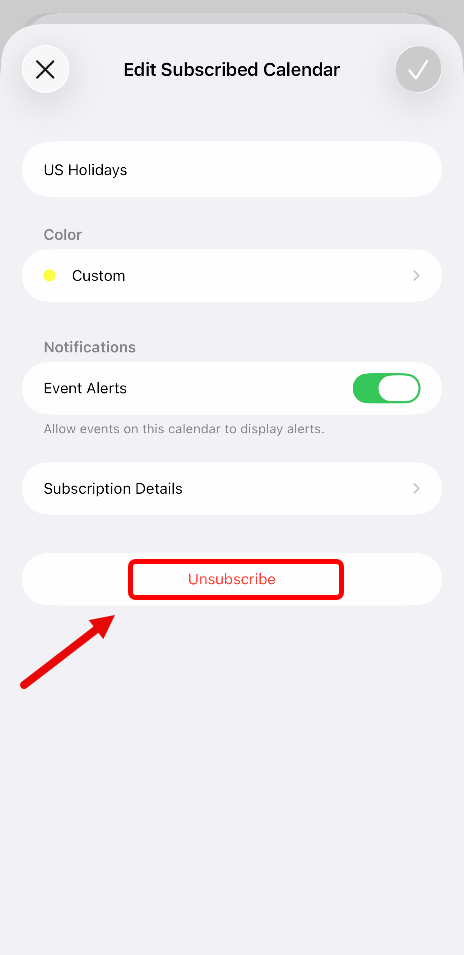Confirm changes with the checkmark button
This screenshot has height=955, width=464.
[x=418, y=69]
